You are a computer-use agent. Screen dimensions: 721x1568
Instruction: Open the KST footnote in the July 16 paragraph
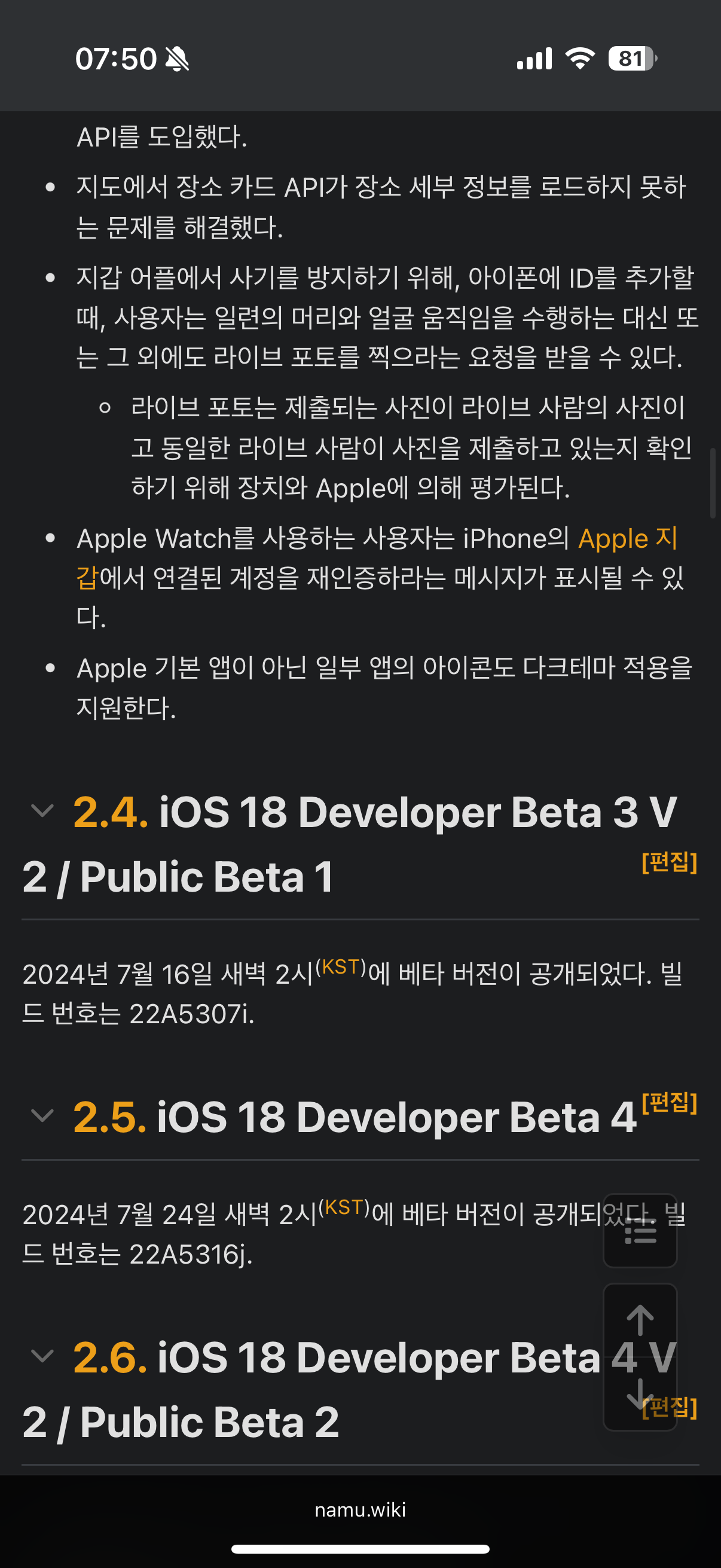pyautogui.click(x=341, y=966)
